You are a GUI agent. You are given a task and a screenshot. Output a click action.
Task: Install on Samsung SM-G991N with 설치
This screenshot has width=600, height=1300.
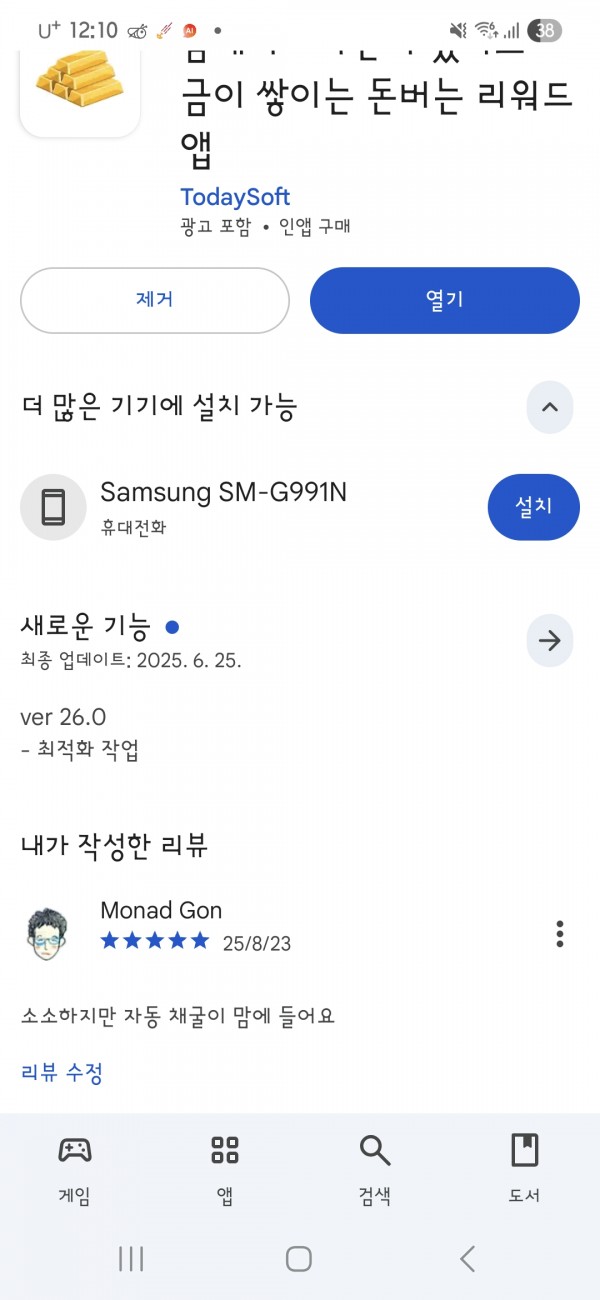pyautogui.click(x=534, y=507)
